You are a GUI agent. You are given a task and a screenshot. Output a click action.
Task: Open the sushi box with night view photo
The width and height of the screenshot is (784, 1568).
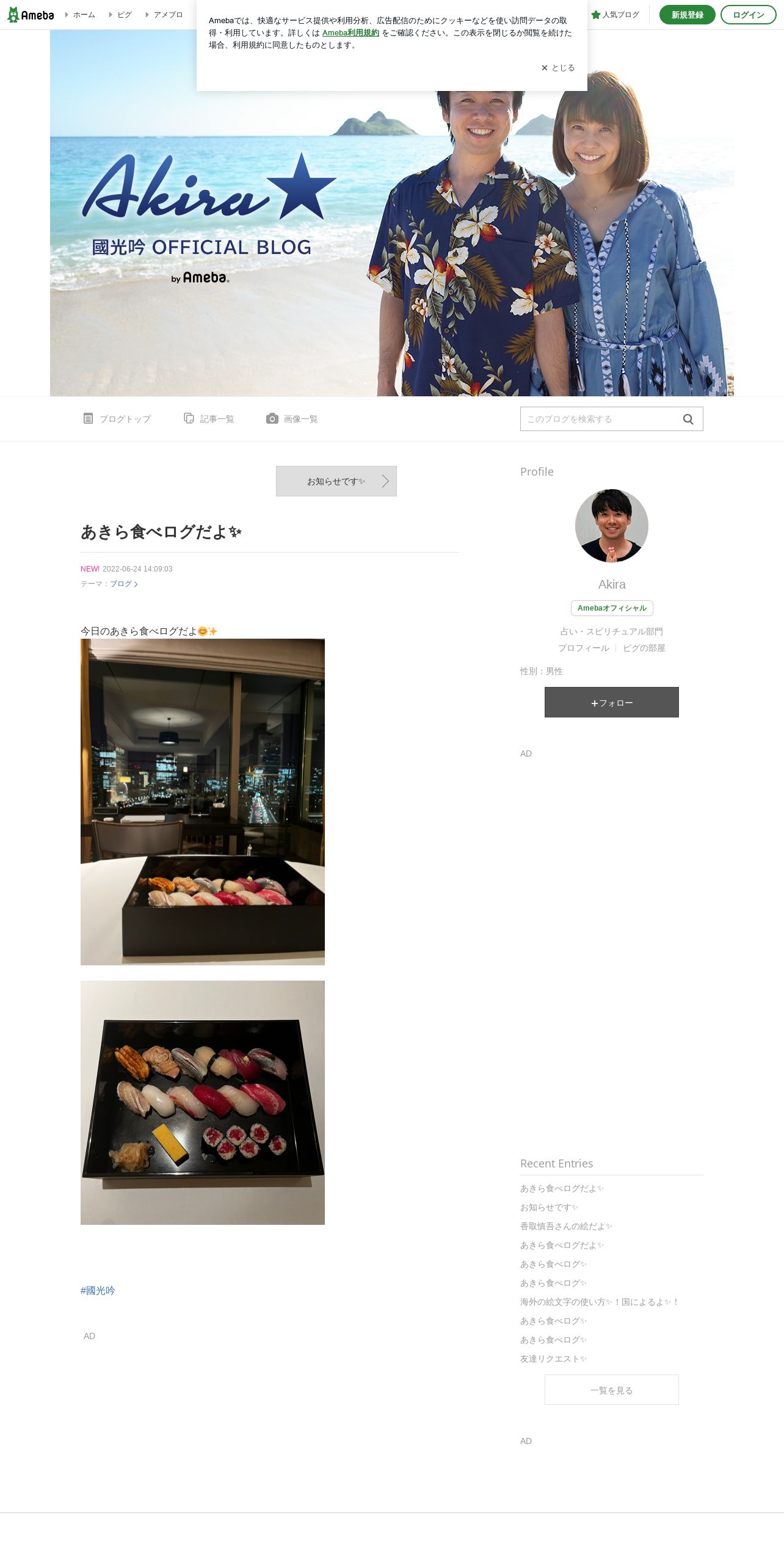203,802
